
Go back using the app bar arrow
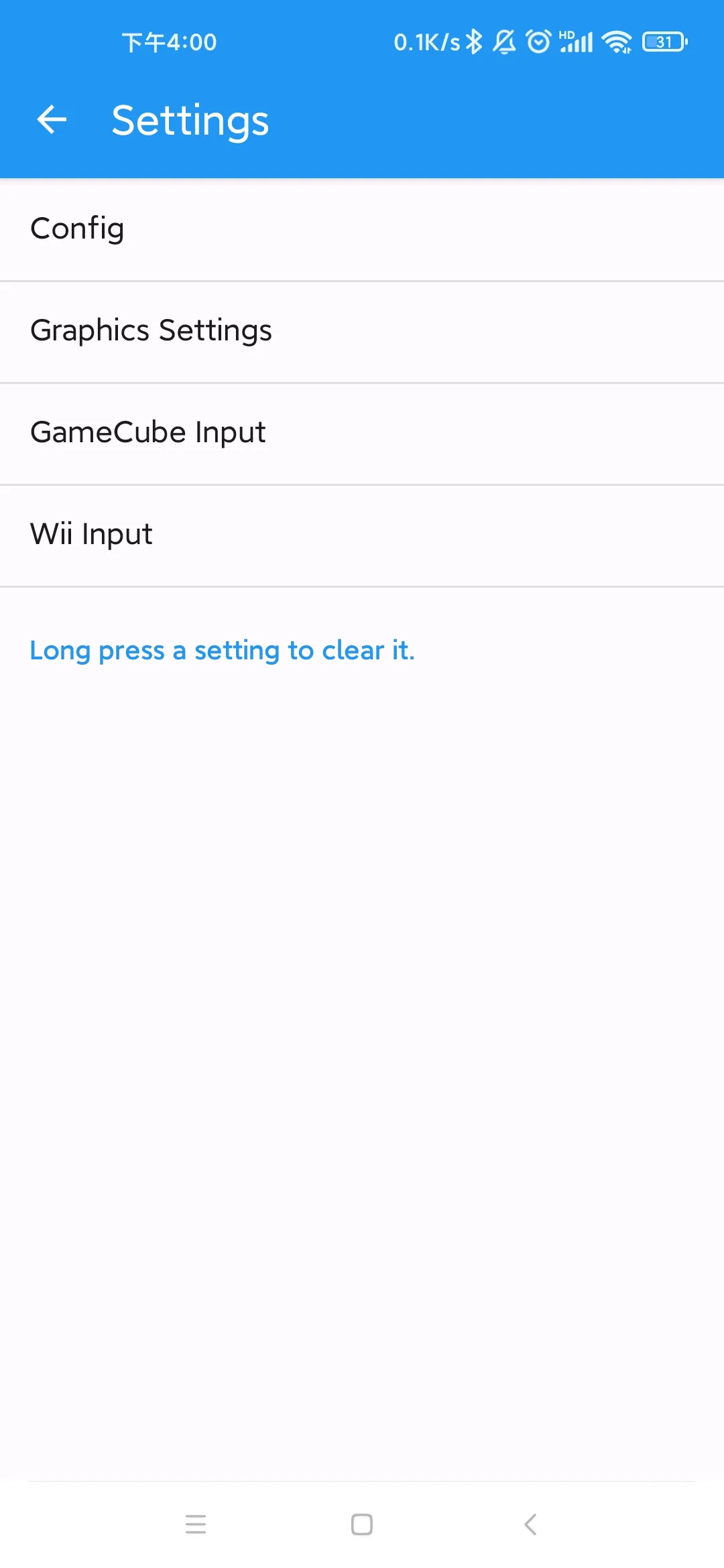(52, 120)
